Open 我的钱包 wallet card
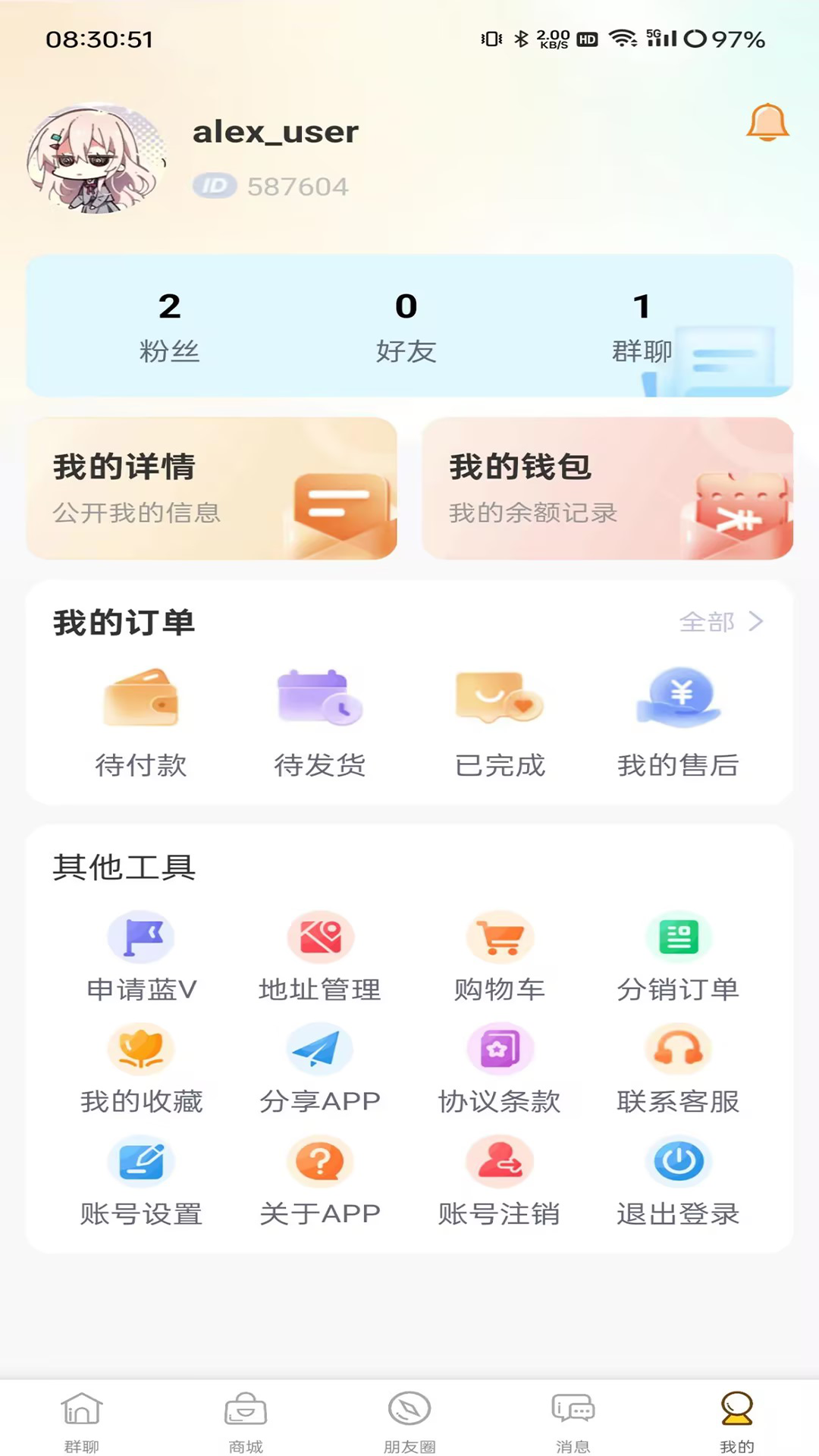Viewport: 819px width, 1456px height. (608, 489)
